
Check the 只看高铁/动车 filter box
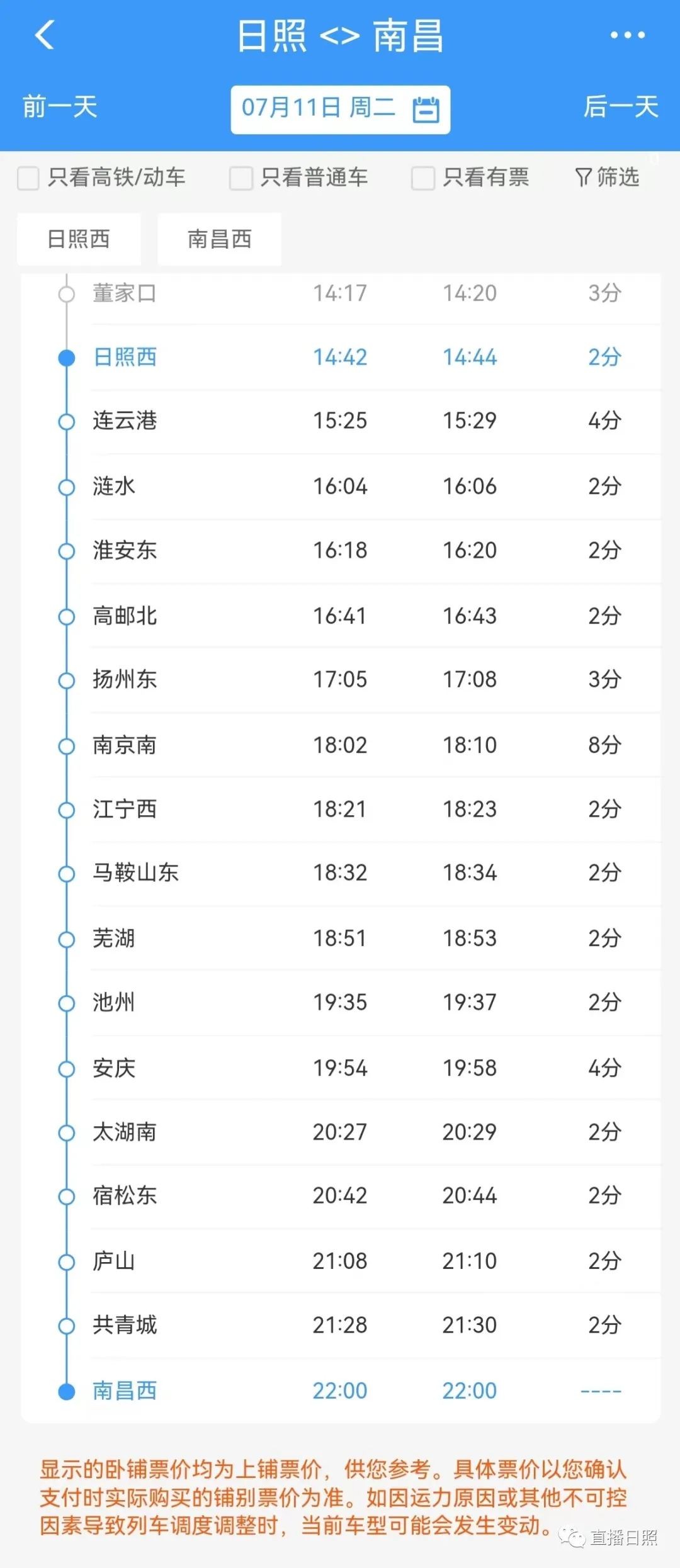click(28, 178)
